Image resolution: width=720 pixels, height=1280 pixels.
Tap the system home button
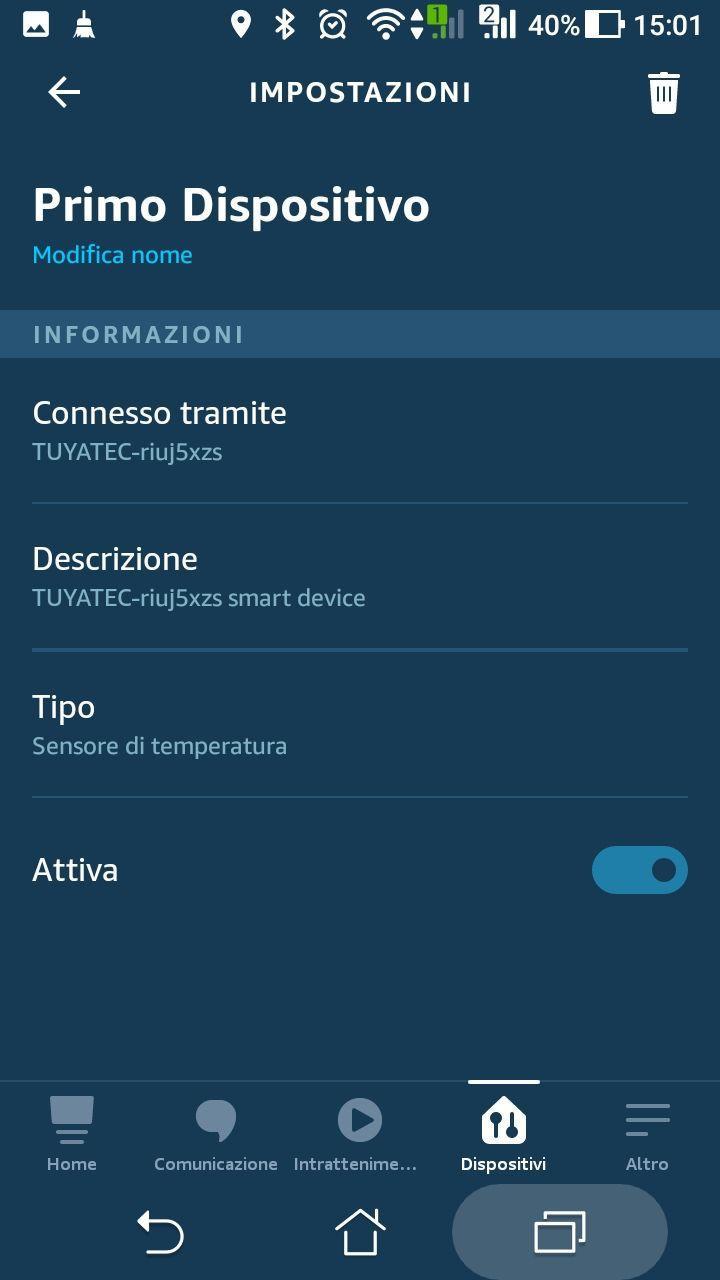pos(360,1232)
